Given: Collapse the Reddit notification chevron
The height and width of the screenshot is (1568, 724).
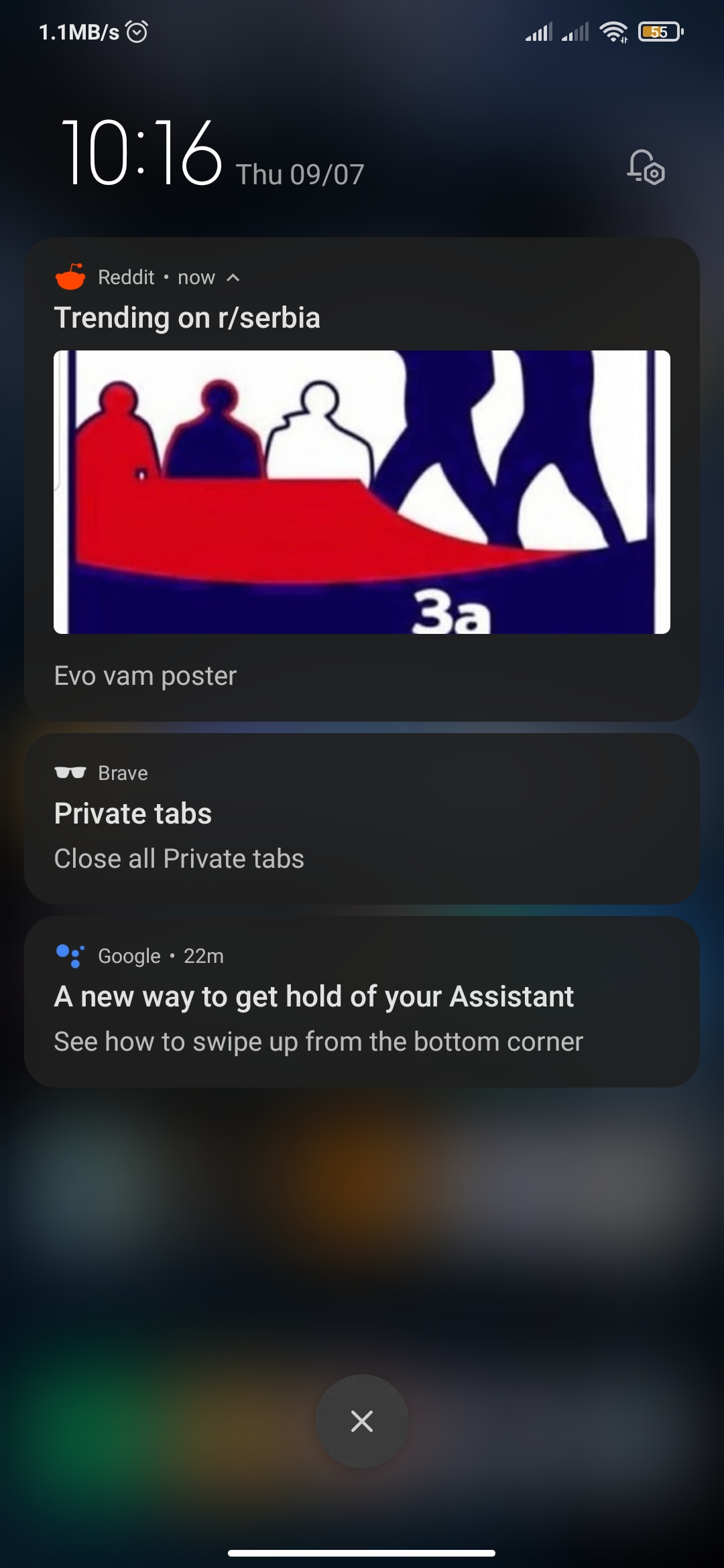Looking at the screenshot, I should click(233, 277).
